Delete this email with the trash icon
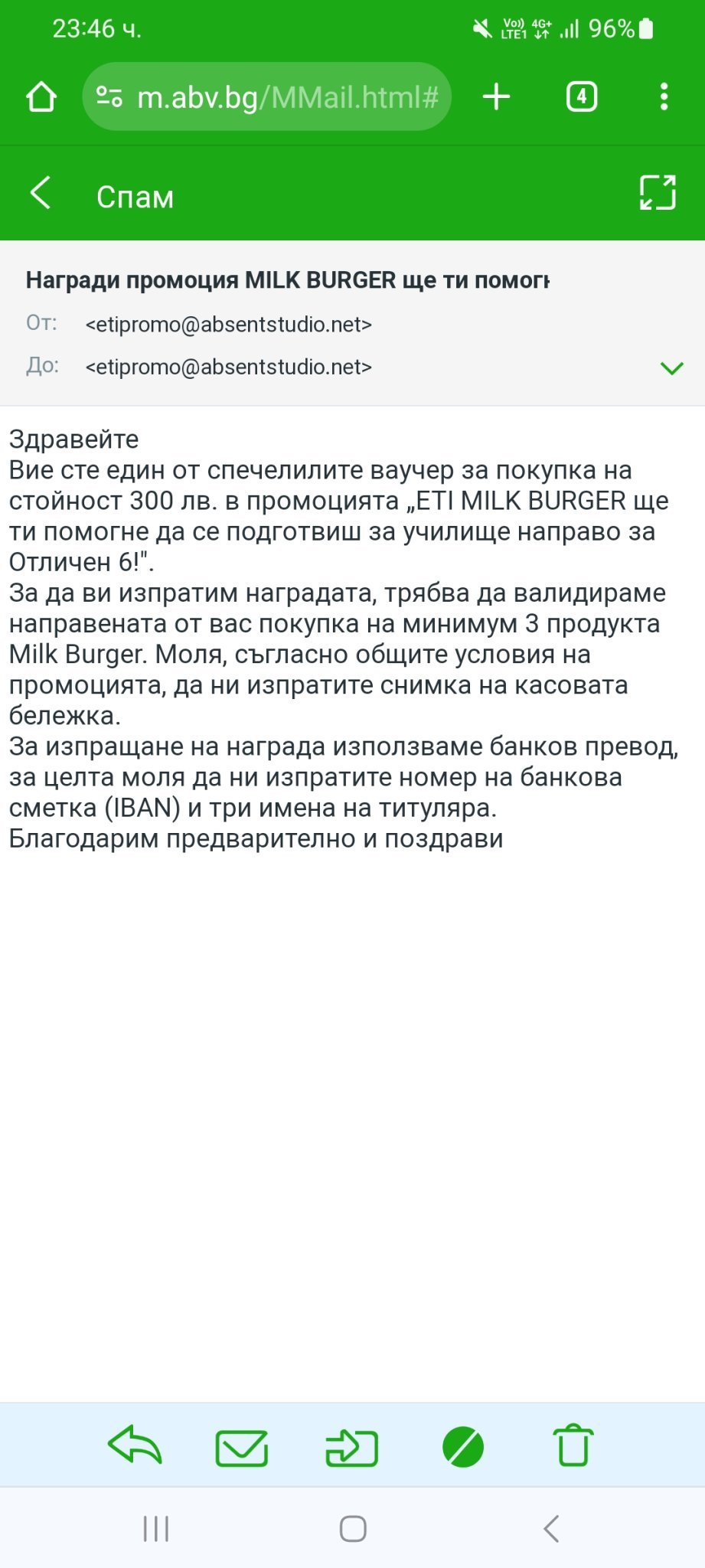Screen dimensions: 705x1568 point(573,1445)
